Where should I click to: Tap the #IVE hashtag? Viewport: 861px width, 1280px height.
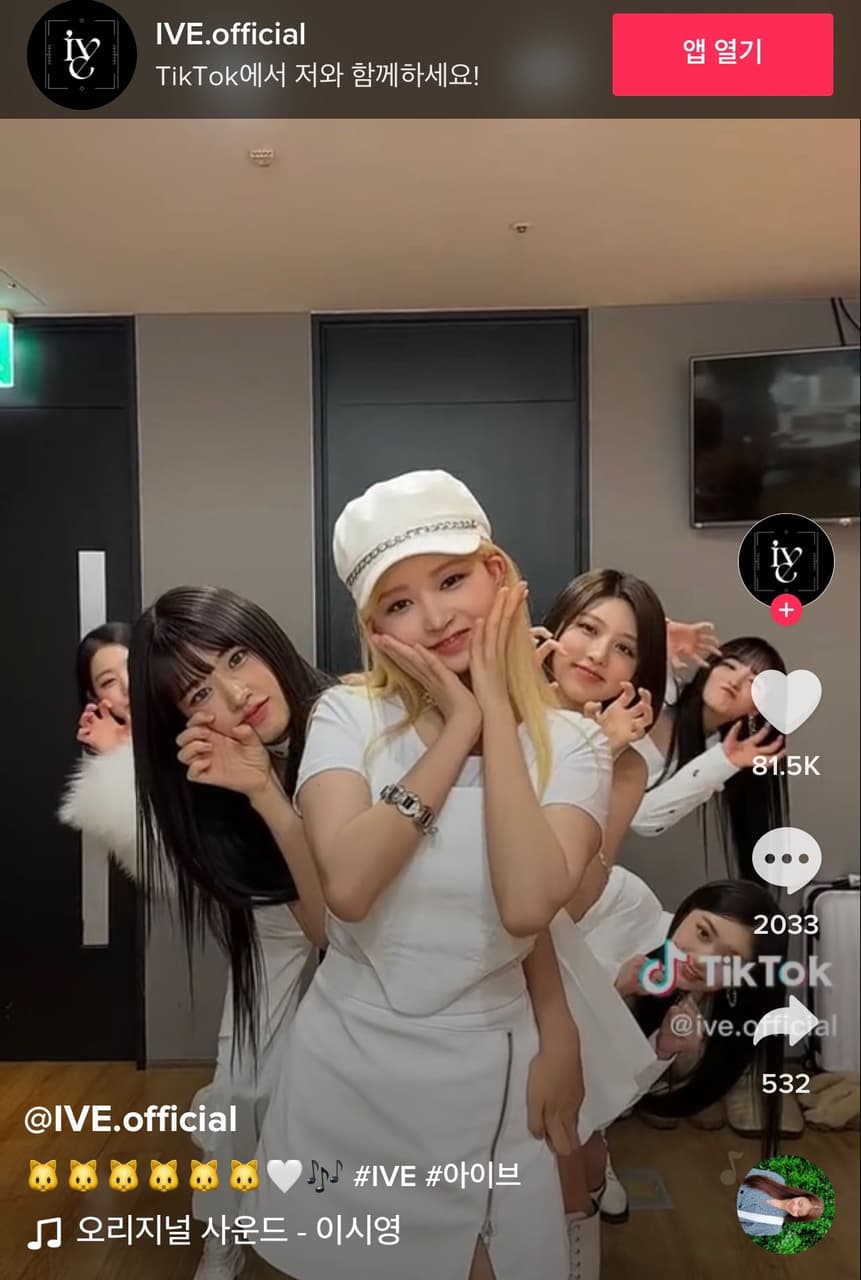tap(385, 1176)
